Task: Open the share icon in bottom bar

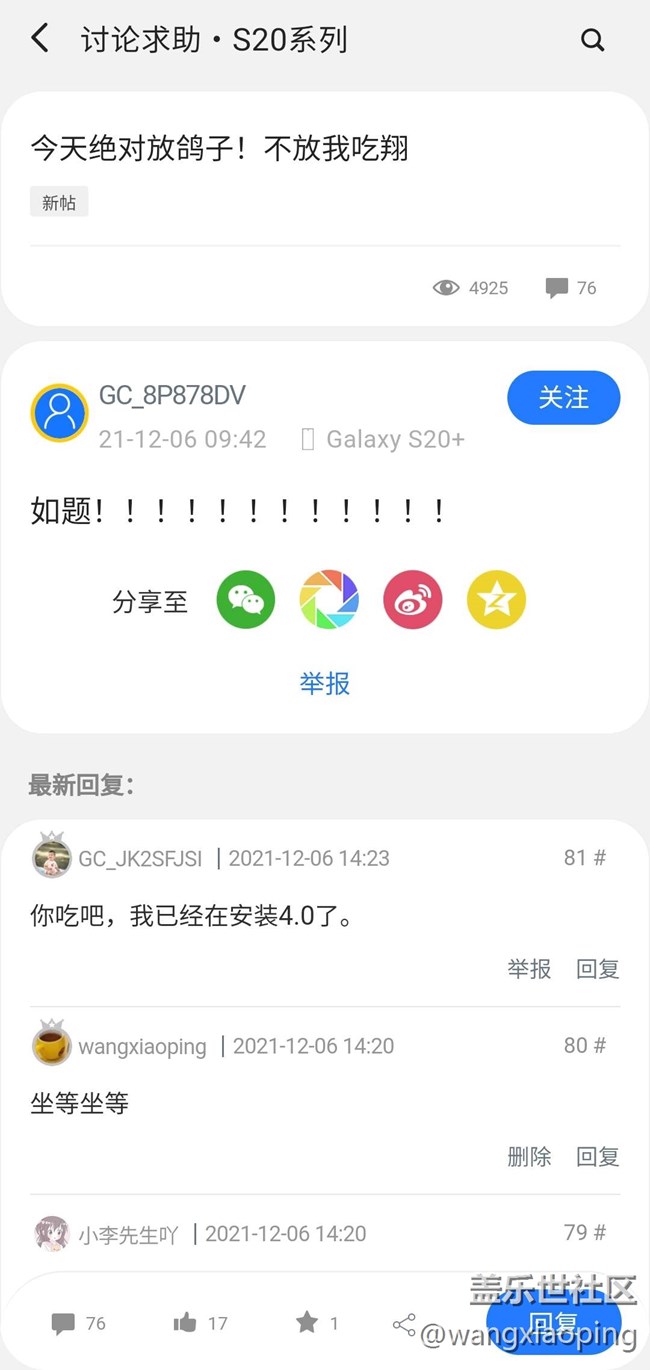Action: point(404,1324)
